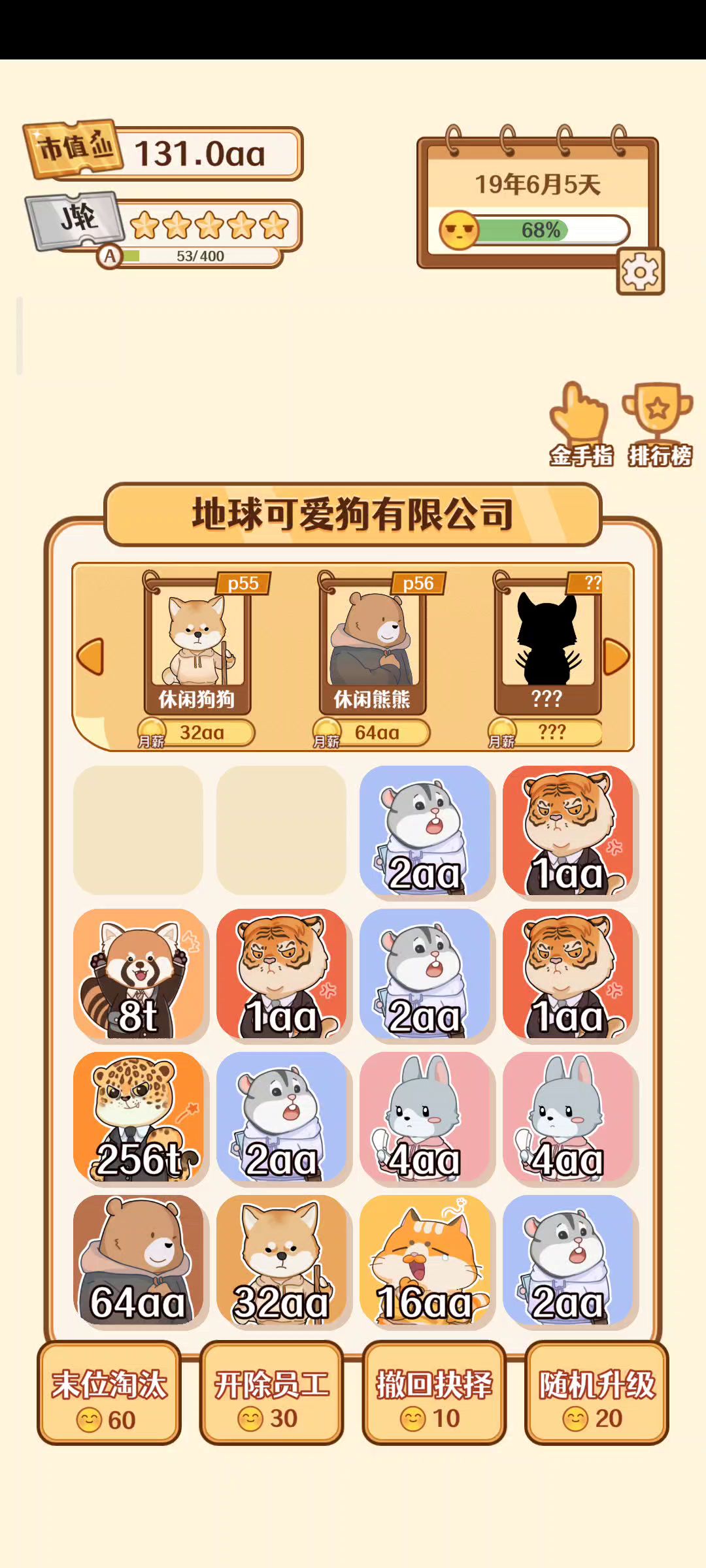Undo the last choice with 撤回抉择
The width and height of the screenshot is (706, 1568).
(x=434, y=1394)
